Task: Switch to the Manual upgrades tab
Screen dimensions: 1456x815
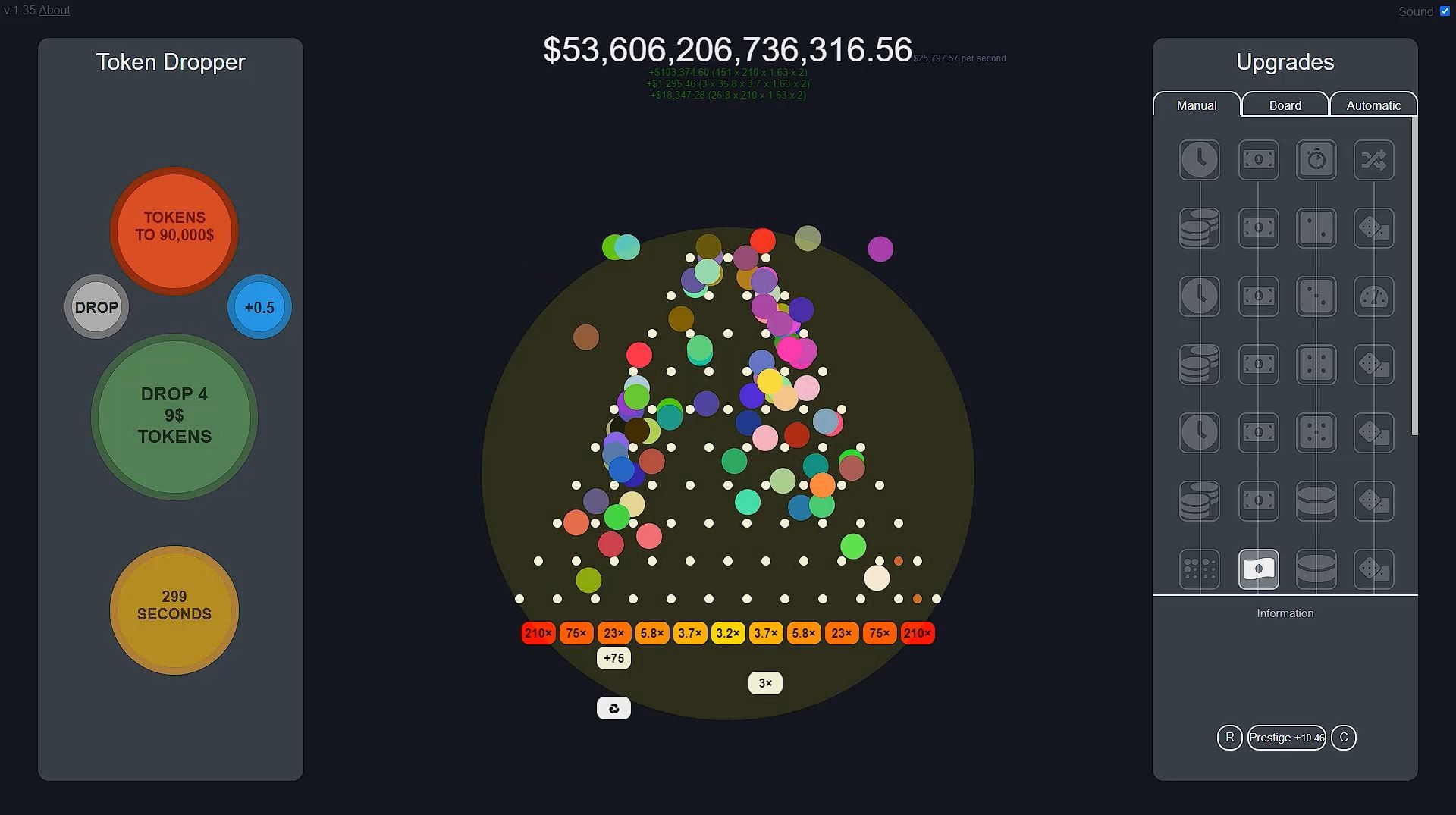Action: [x=1196, y=105]
